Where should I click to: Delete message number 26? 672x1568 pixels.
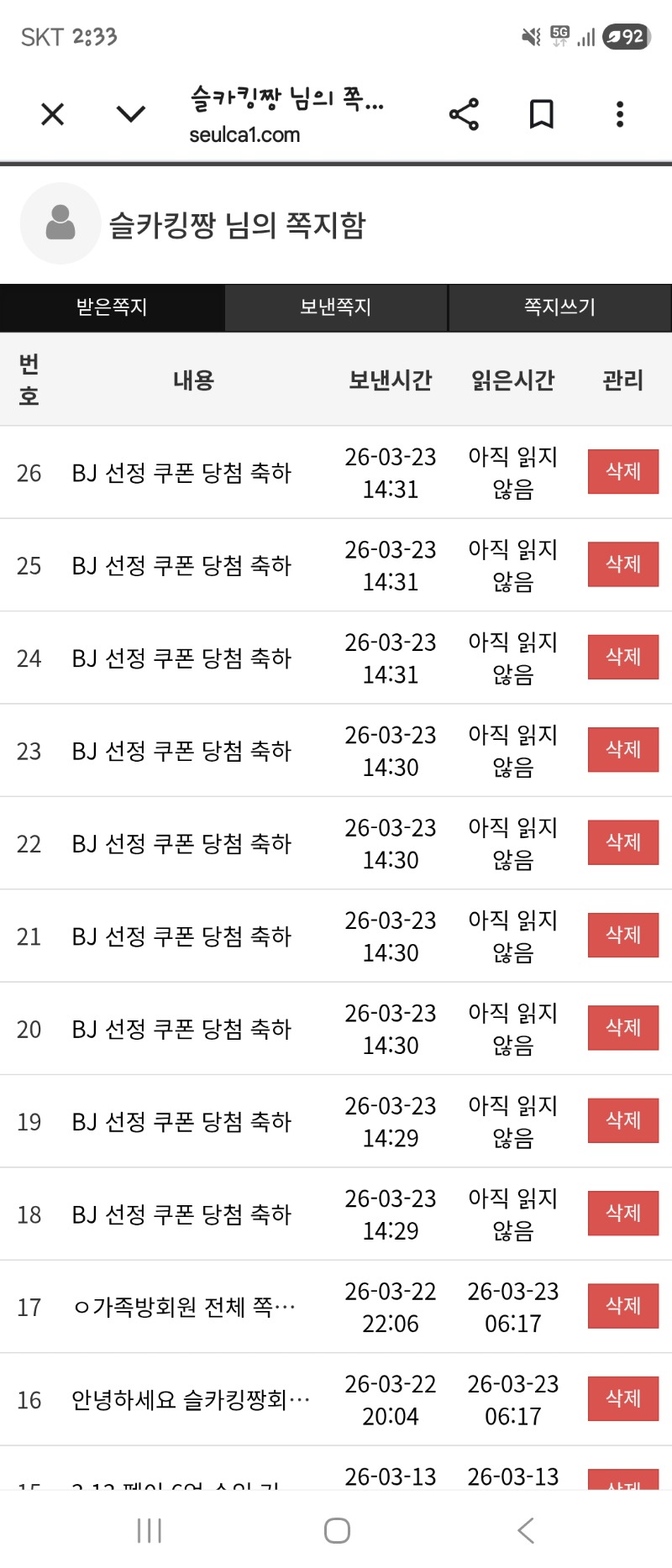tap(622, 471)
